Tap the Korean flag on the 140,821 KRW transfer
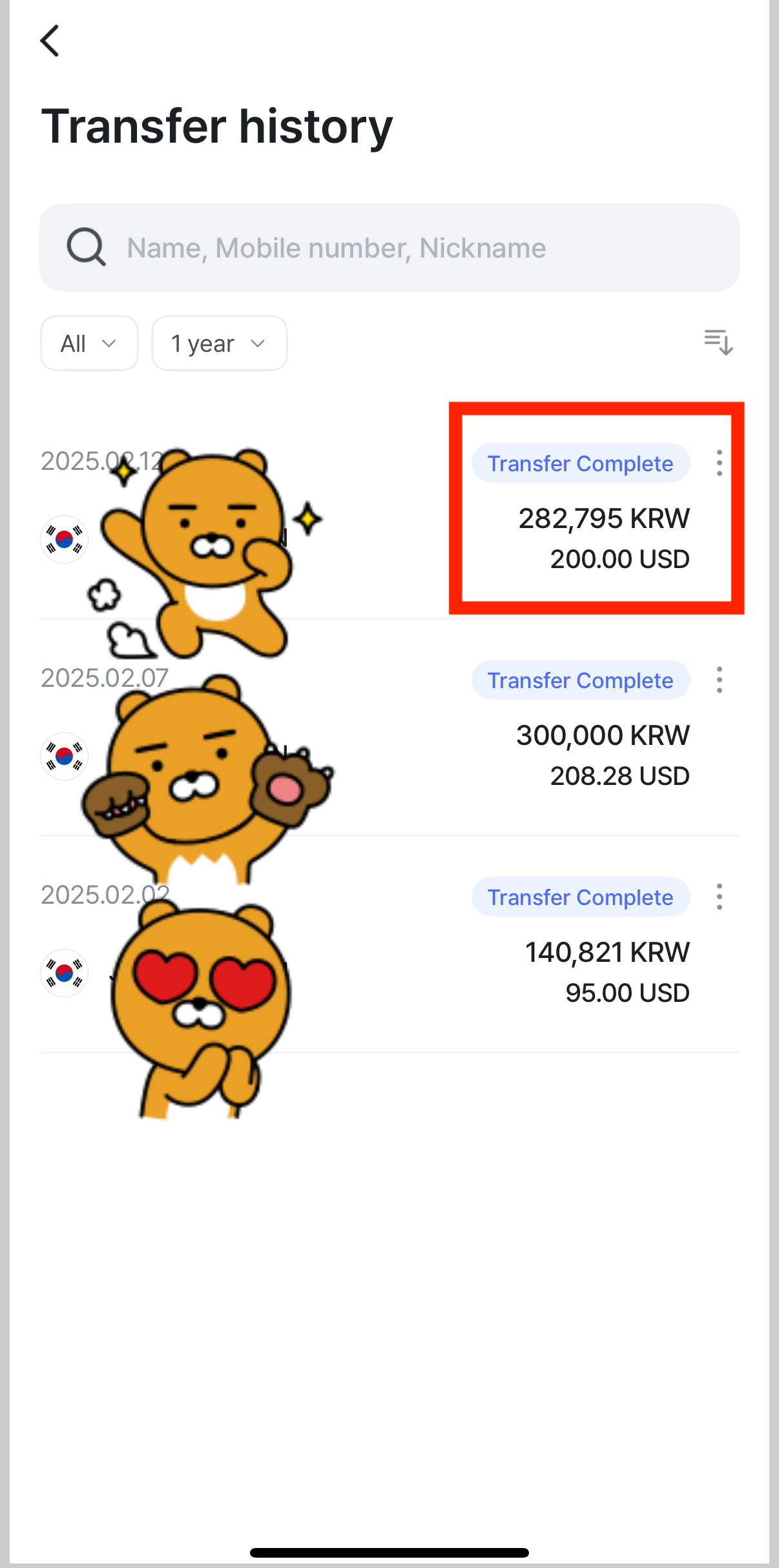The image size is (779, 1568). click(64, 973)
